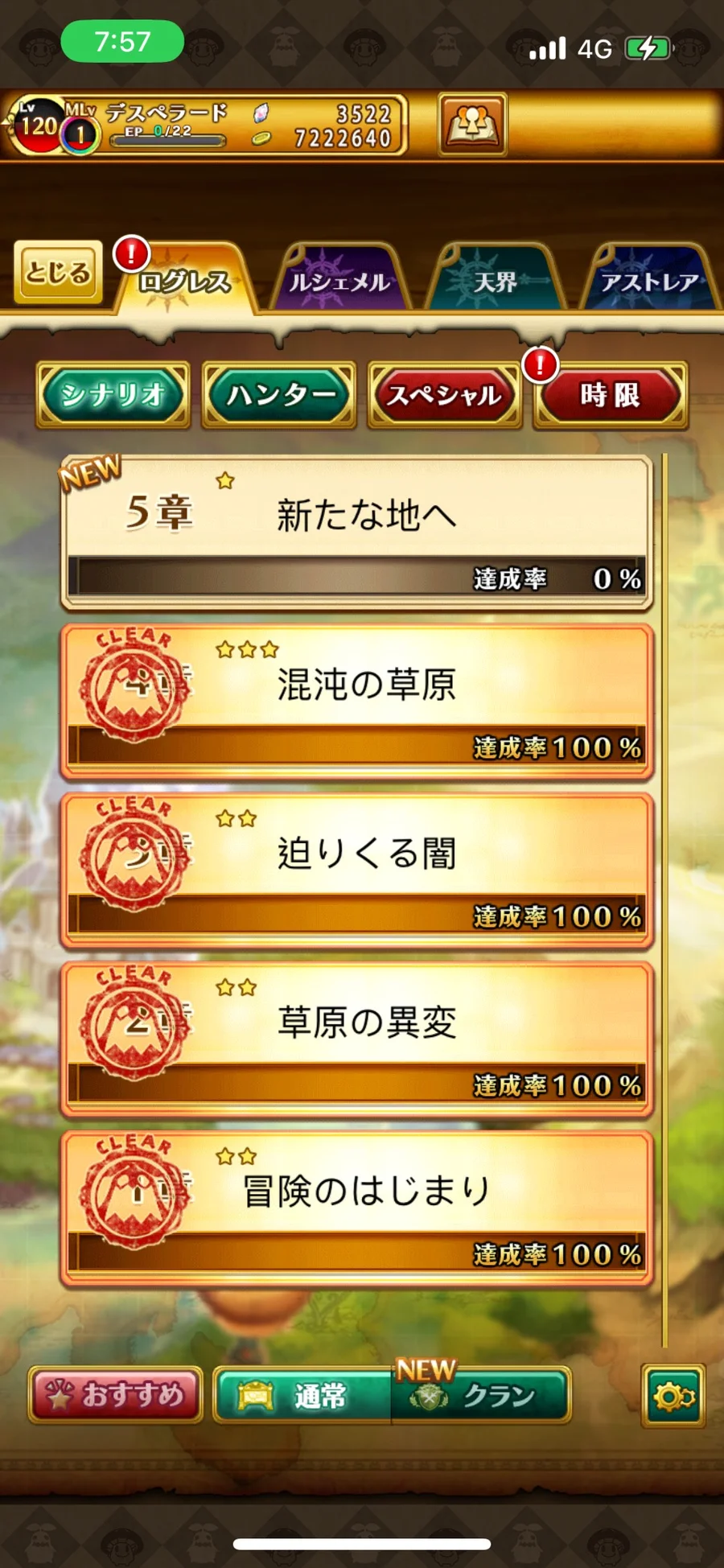The width and height of the screenshot is (724, 1568).
Task: Select chapter 迫りくる闇
Action: [x=356, y=870]
